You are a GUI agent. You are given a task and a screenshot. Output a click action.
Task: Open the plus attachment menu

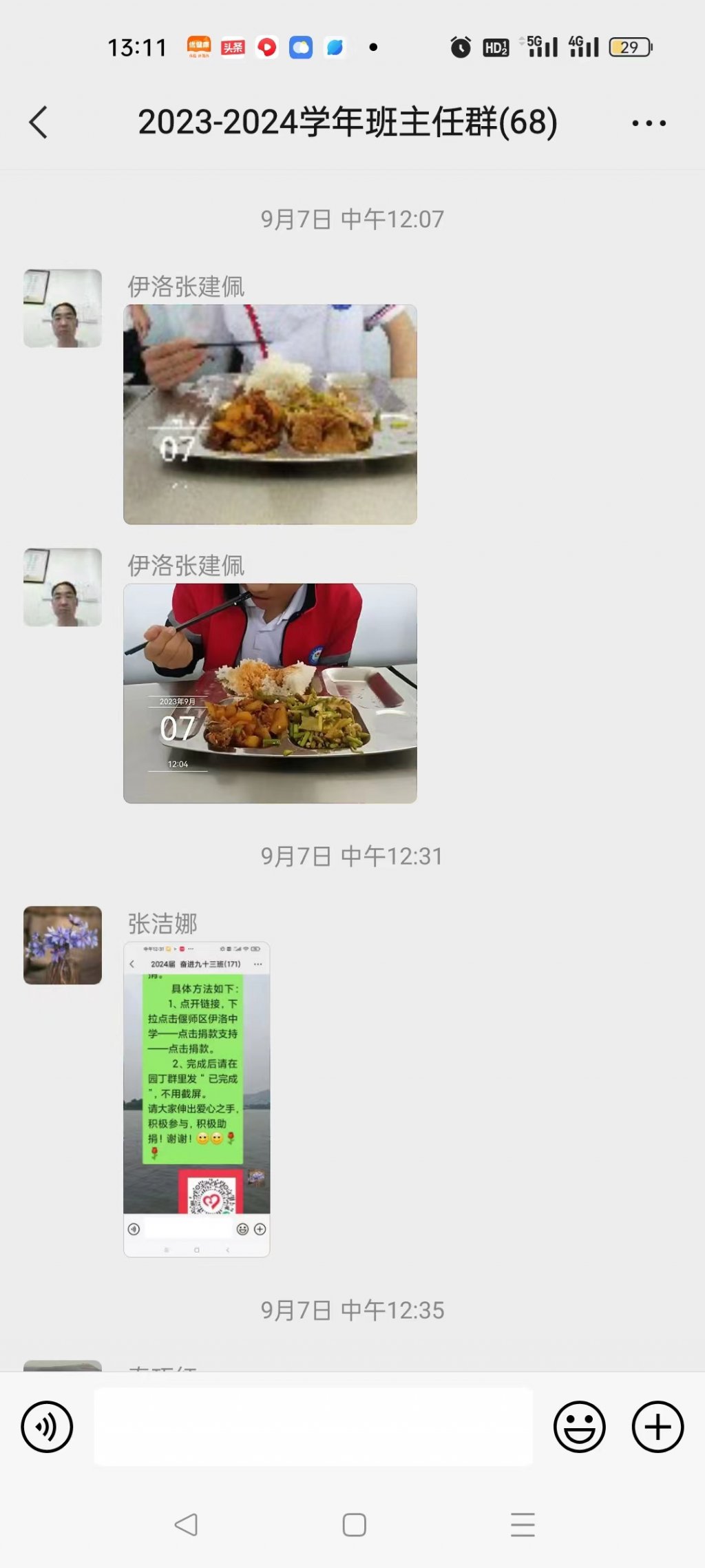[657, 1427]
